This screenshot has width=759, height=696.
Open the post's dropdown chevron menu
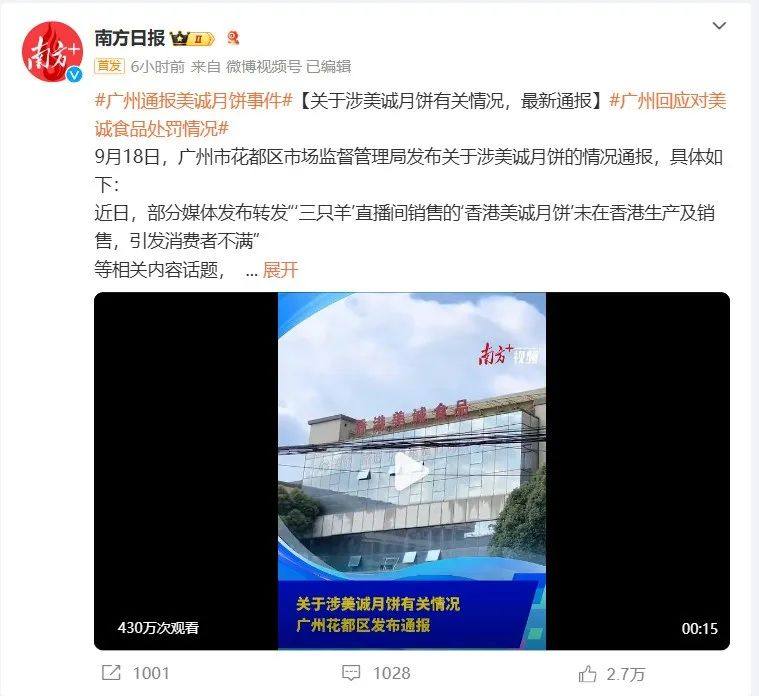718,24
